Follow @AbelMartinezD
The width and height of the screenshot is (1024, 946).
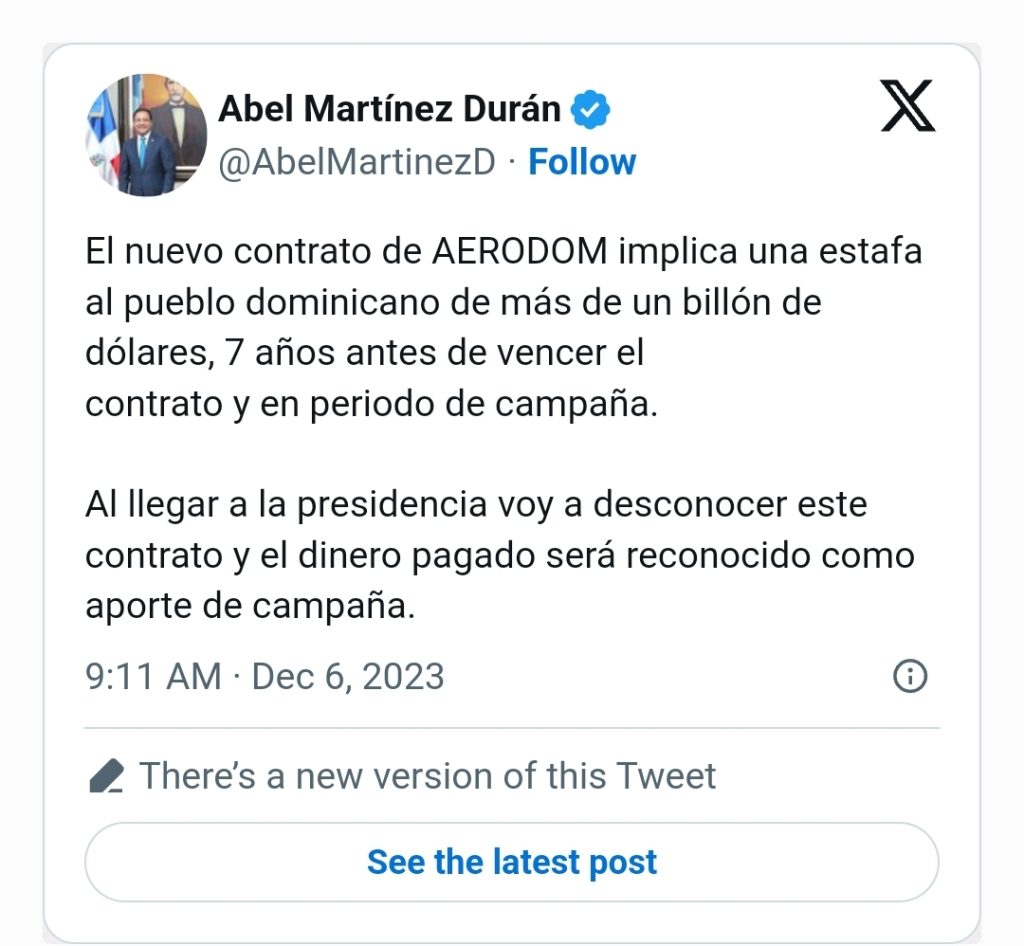tap(581, 162)
